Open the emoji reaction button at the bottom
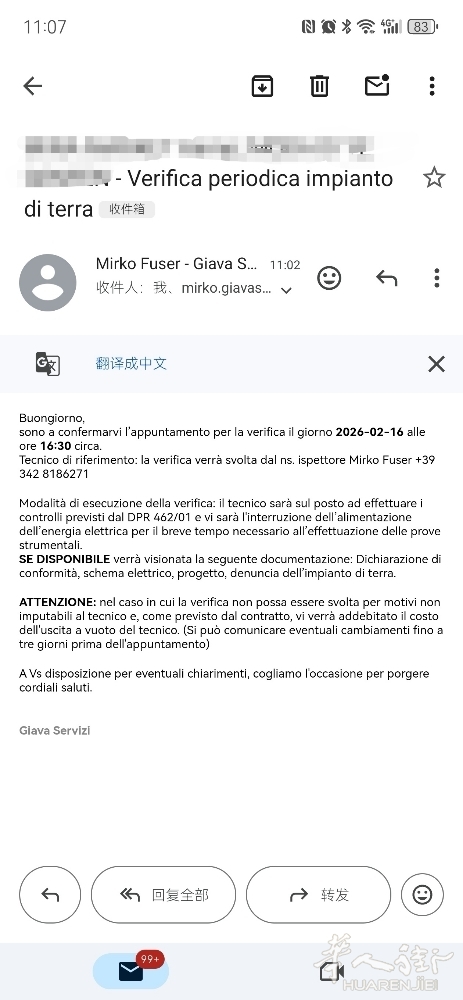This screenshot has height=1000, width=463. [x=422, y=895]
